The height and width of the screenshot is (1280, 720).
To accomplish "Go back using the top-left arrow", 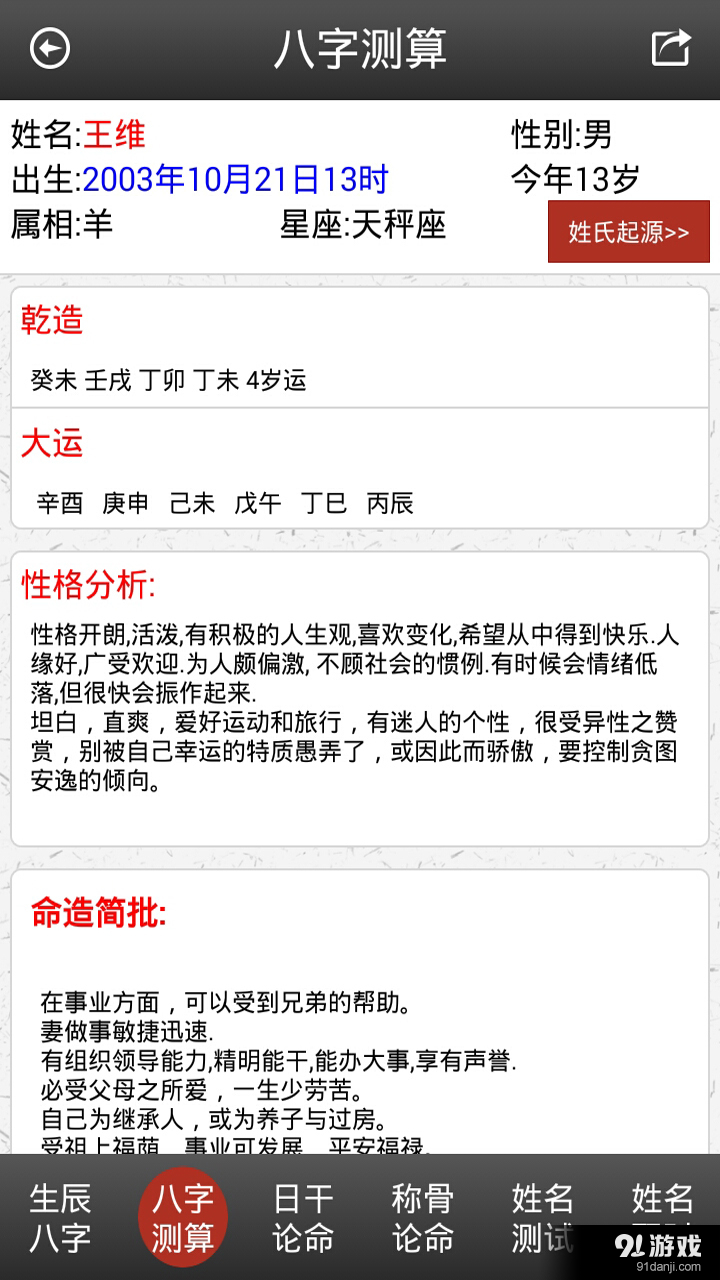I will click(50, 48).
